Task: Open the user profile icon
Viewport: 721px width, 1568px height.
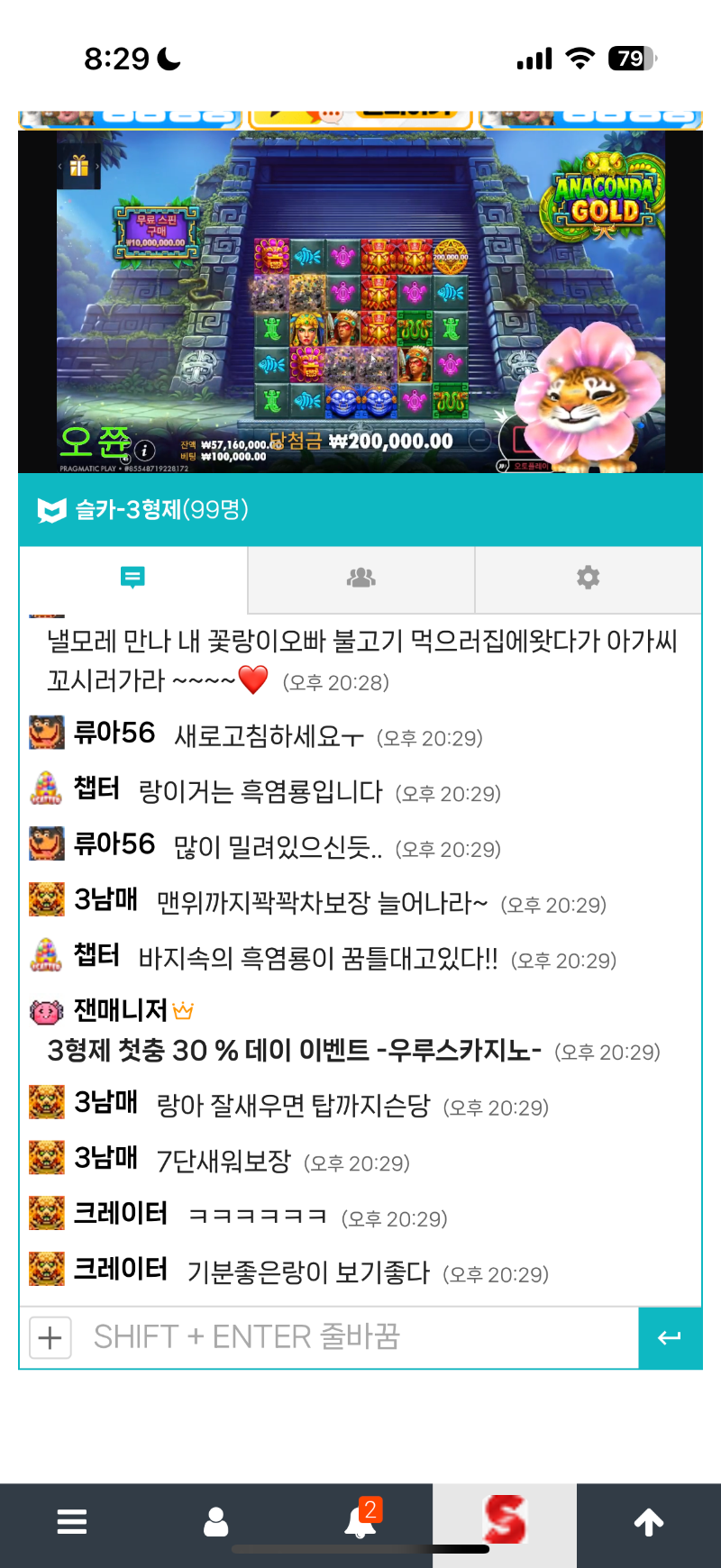Action: click(216, 1522)
